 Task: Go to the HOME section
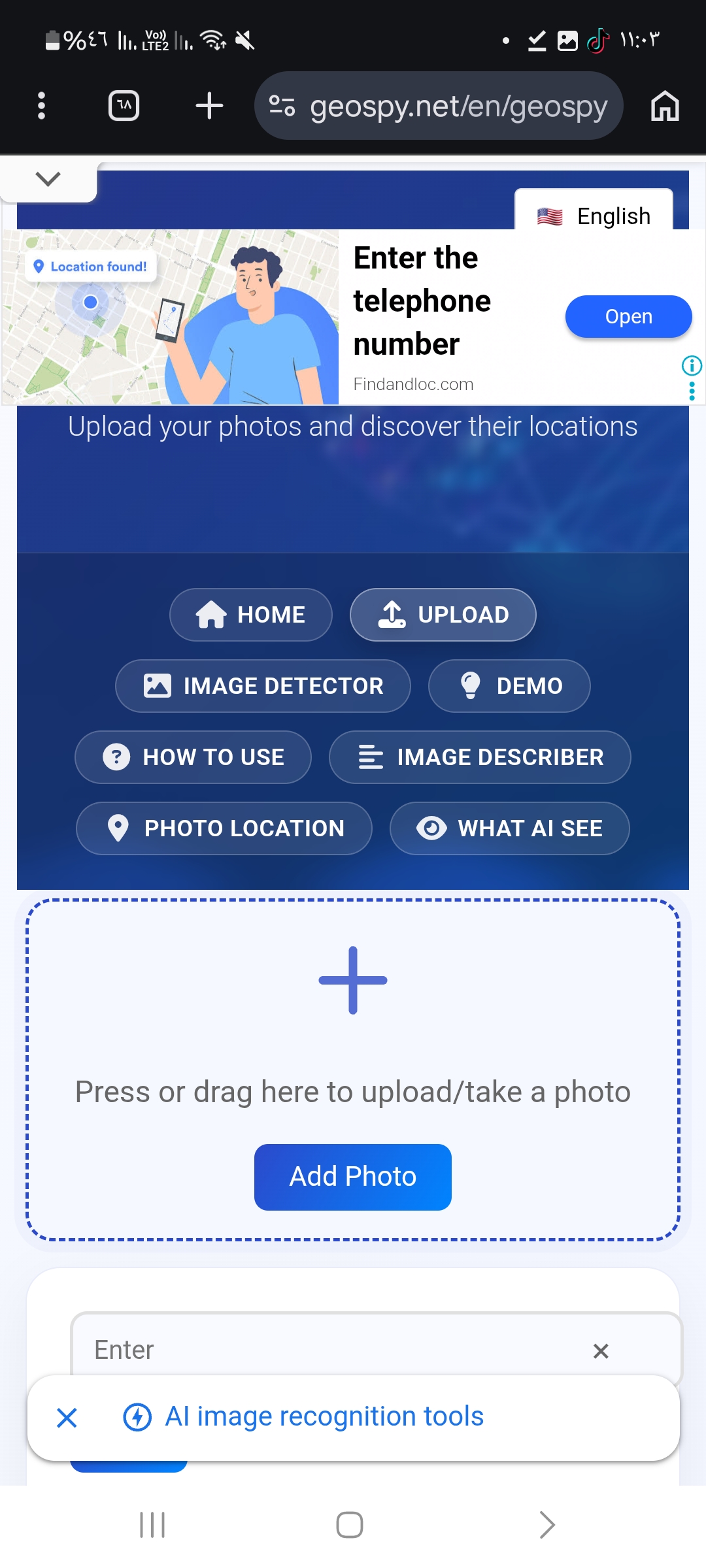251,615
